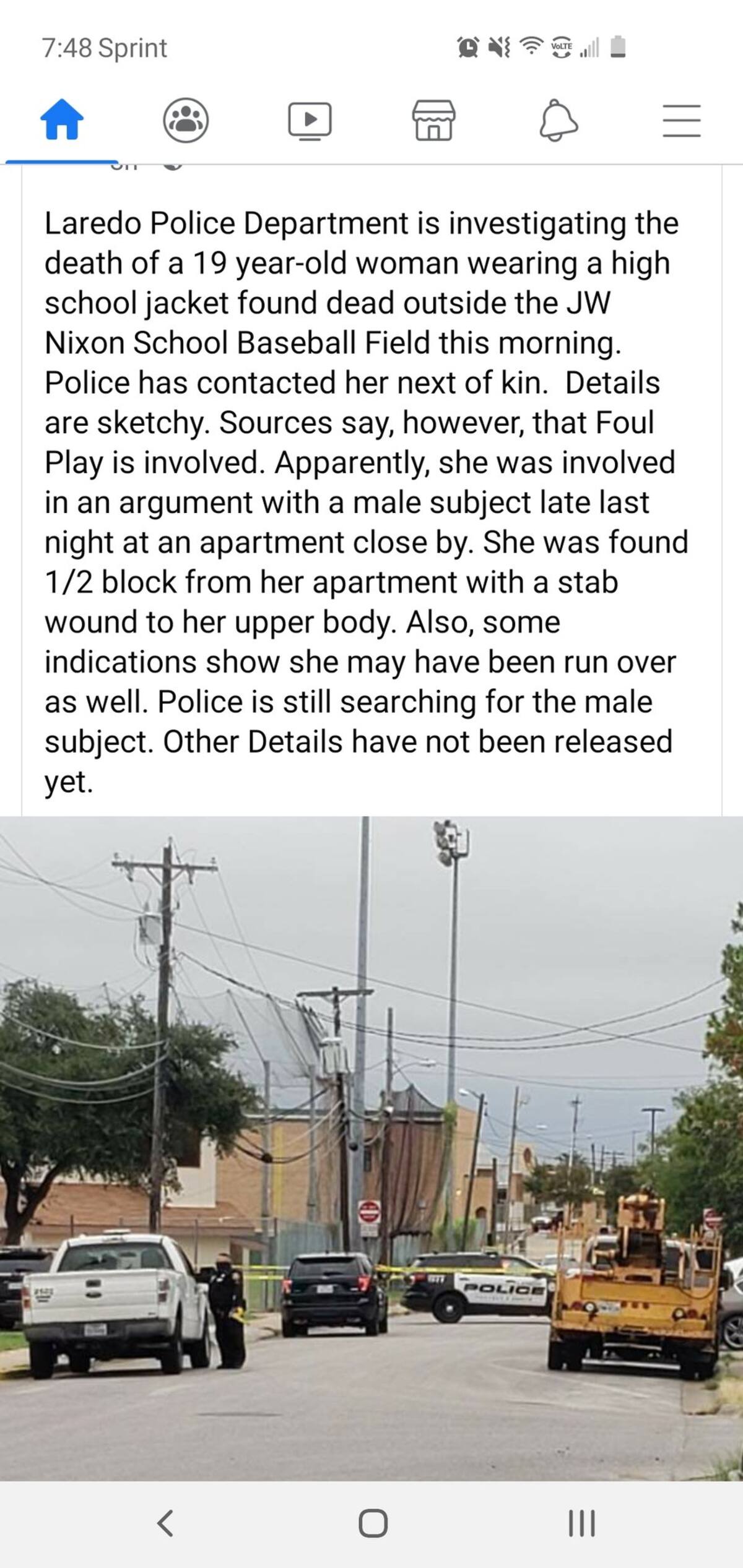Tap the system back button
743x1568 pixels.
click(x=165, y=1523)
